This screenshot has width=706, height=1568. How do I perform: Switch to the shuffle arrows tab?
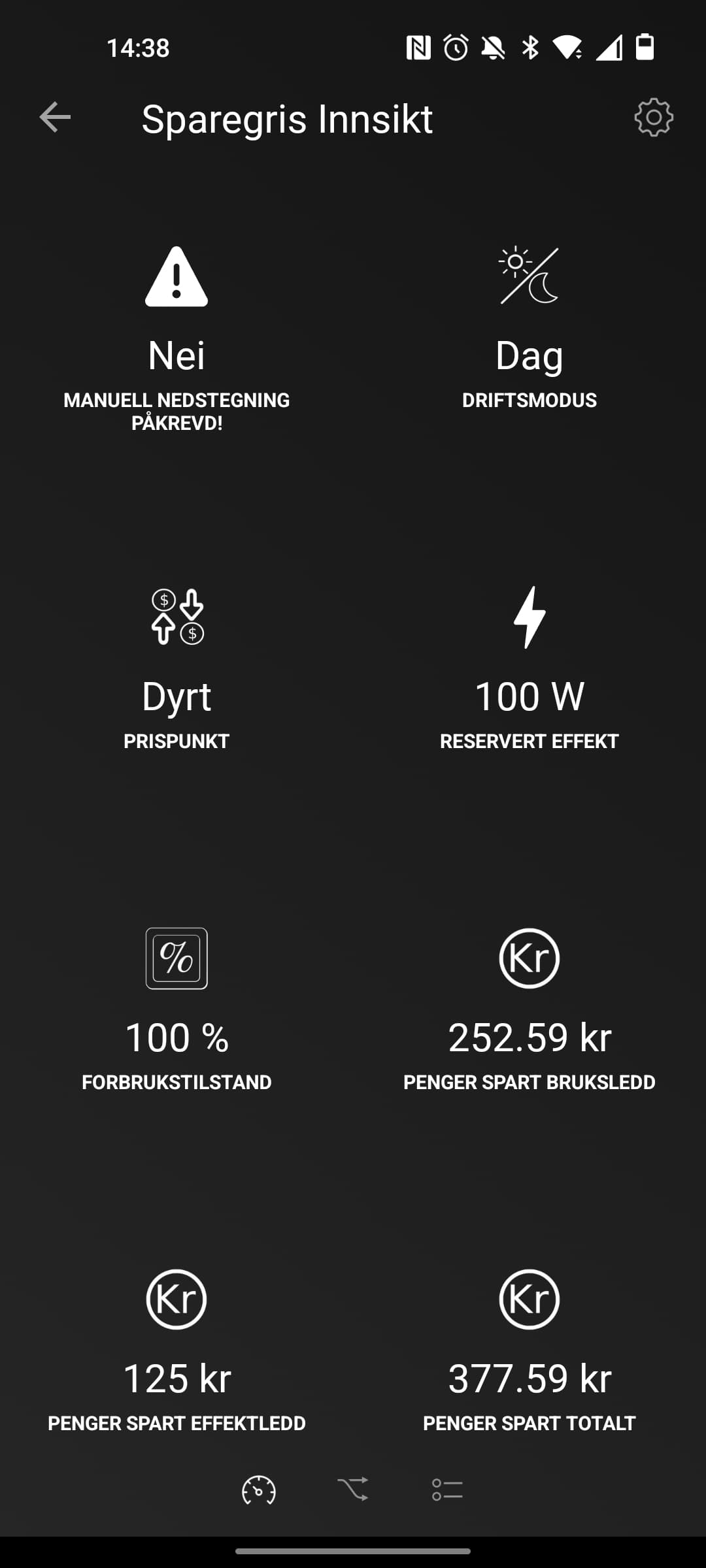(353, 1489)
